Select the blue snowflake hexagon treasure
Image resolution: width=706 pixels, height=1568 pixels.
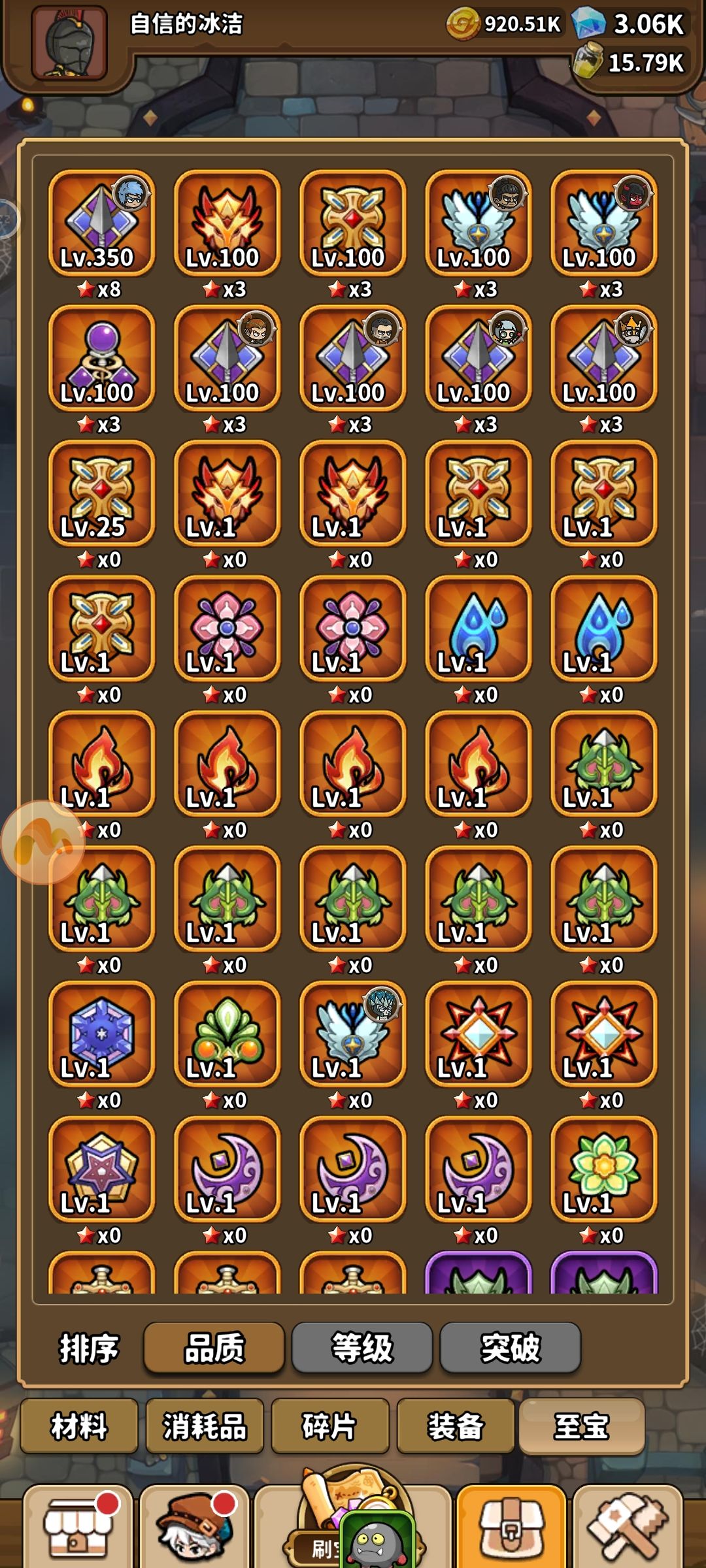pos(101,1034)
